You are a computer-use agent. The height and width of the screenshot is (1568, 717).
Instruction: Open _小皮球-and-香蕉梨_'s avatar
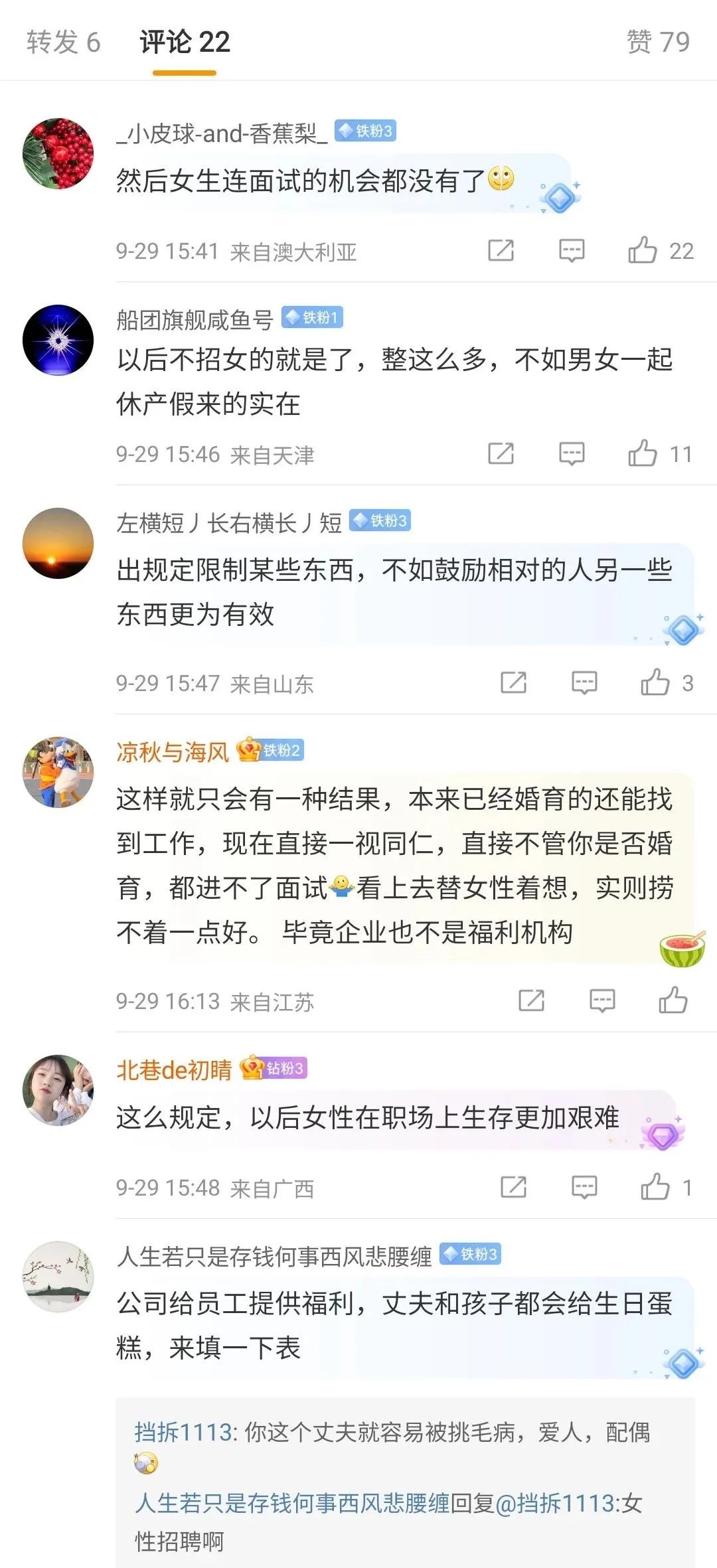click(58, 154)
